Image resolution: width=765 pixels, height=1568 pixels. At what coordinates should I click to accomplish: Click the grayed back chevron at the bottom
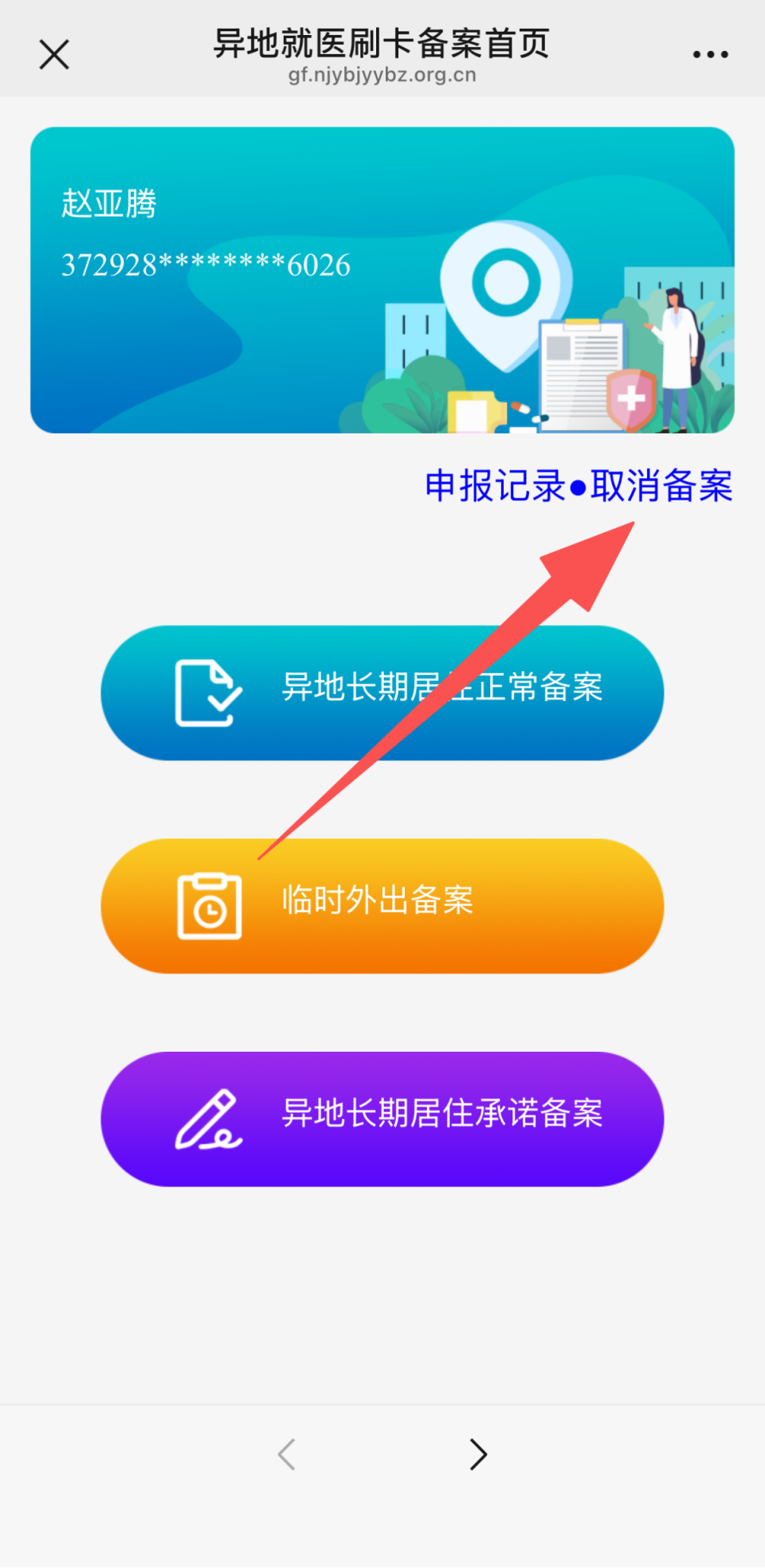click(x=287, y=1455)
